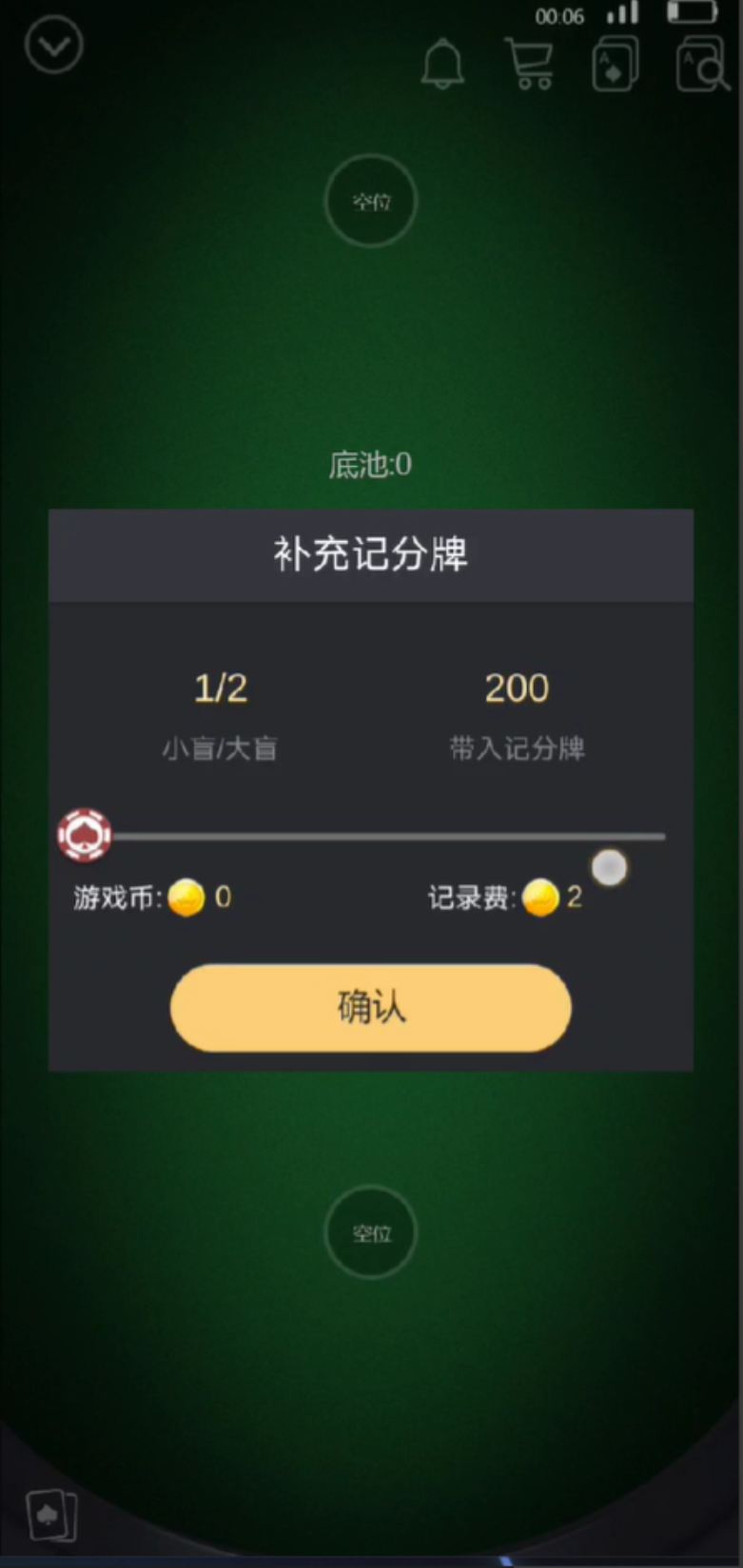Tap the red chip slider handle
The width and height of the screenshot is (743, 1568).
(85, 836)
